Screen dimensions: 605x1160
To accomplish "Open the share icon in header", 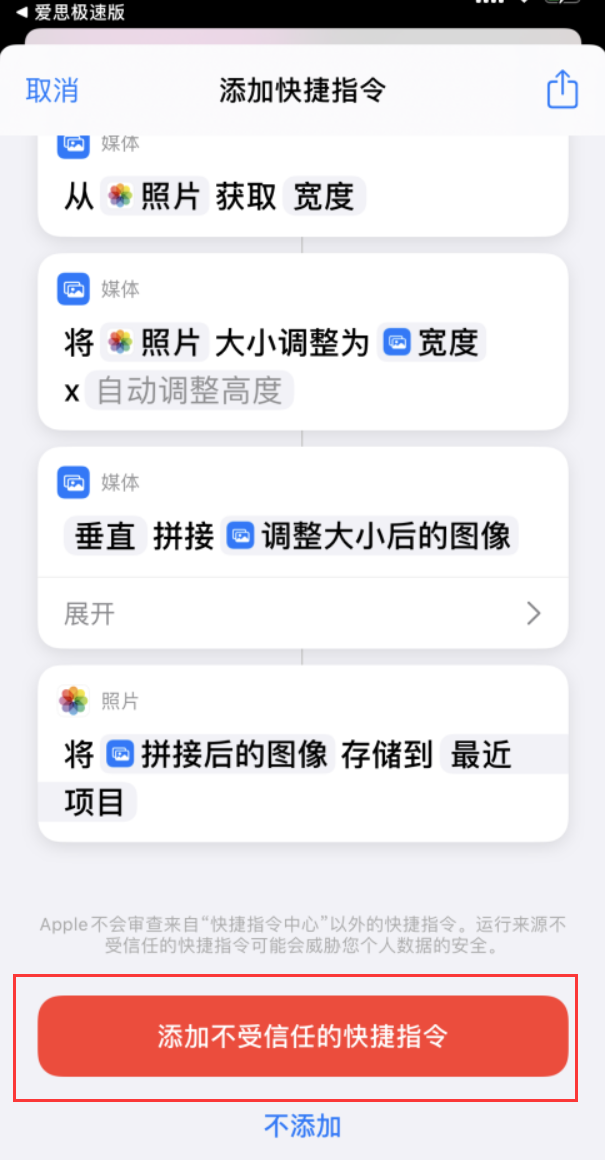I will point(562,90).
